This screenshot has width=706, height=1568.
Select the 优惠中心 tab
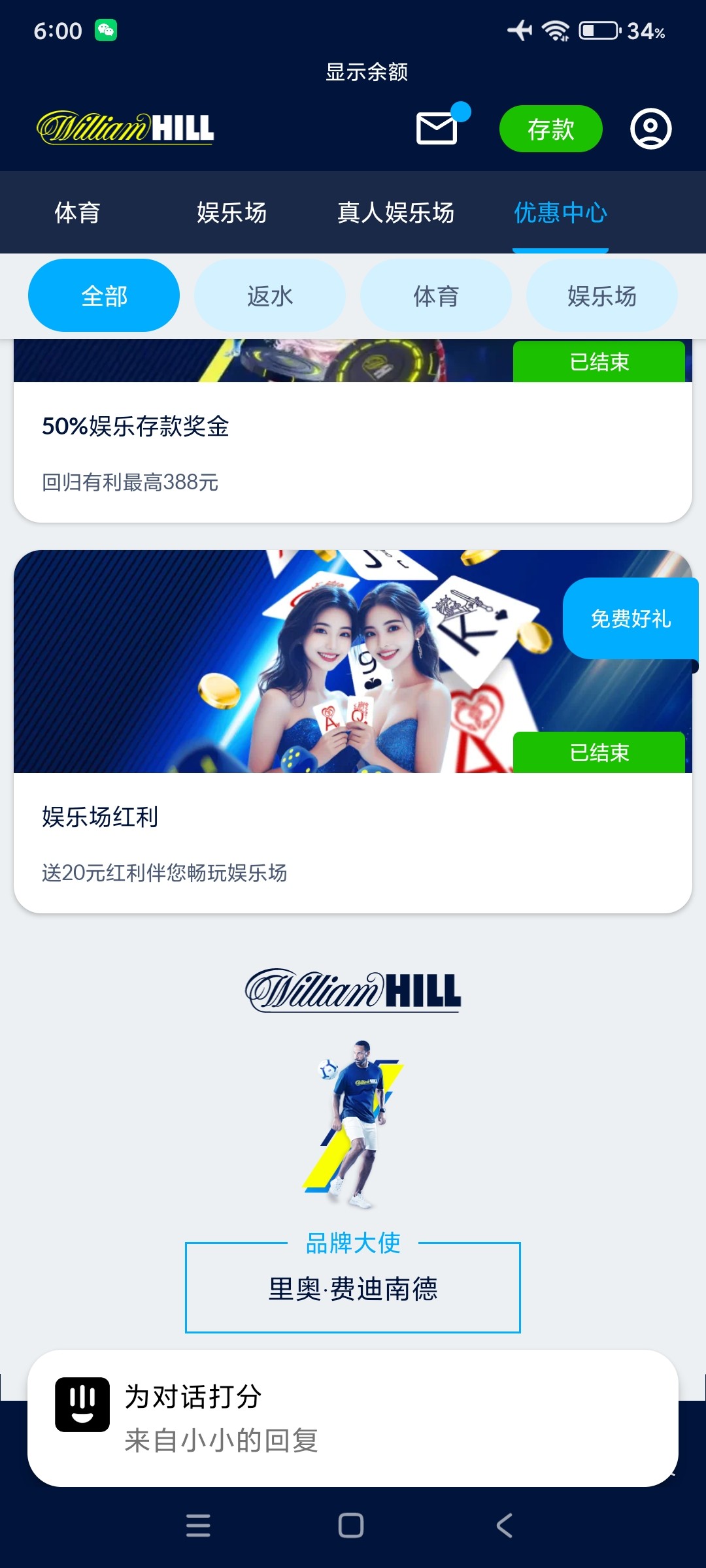click(560, 212)
